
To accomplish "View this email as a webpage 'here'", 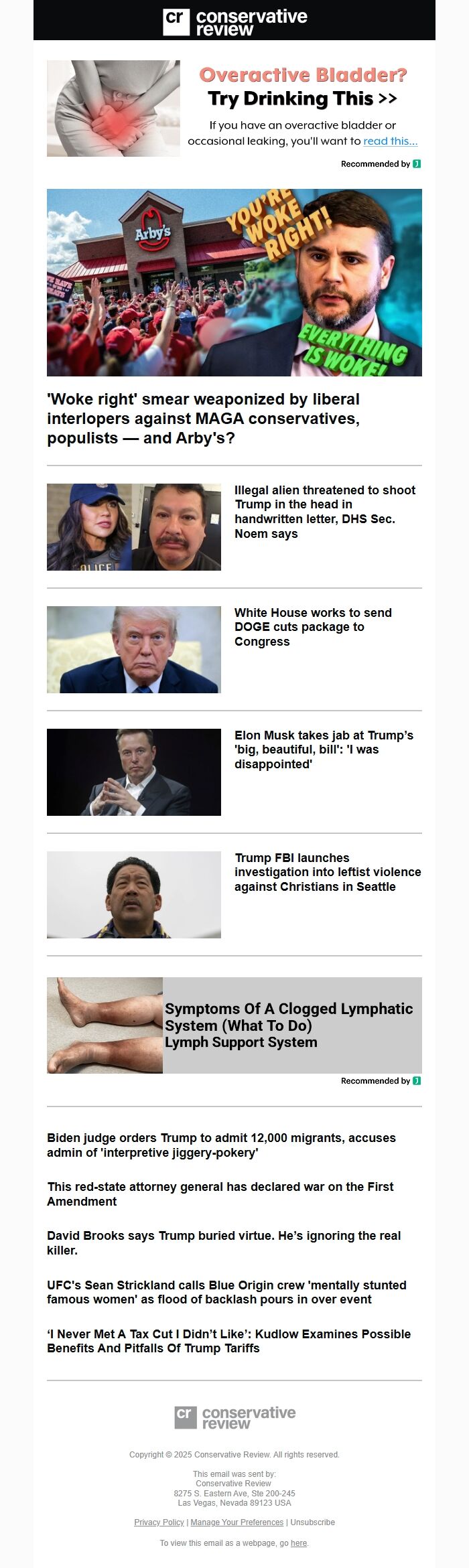I will [299, 1543].
